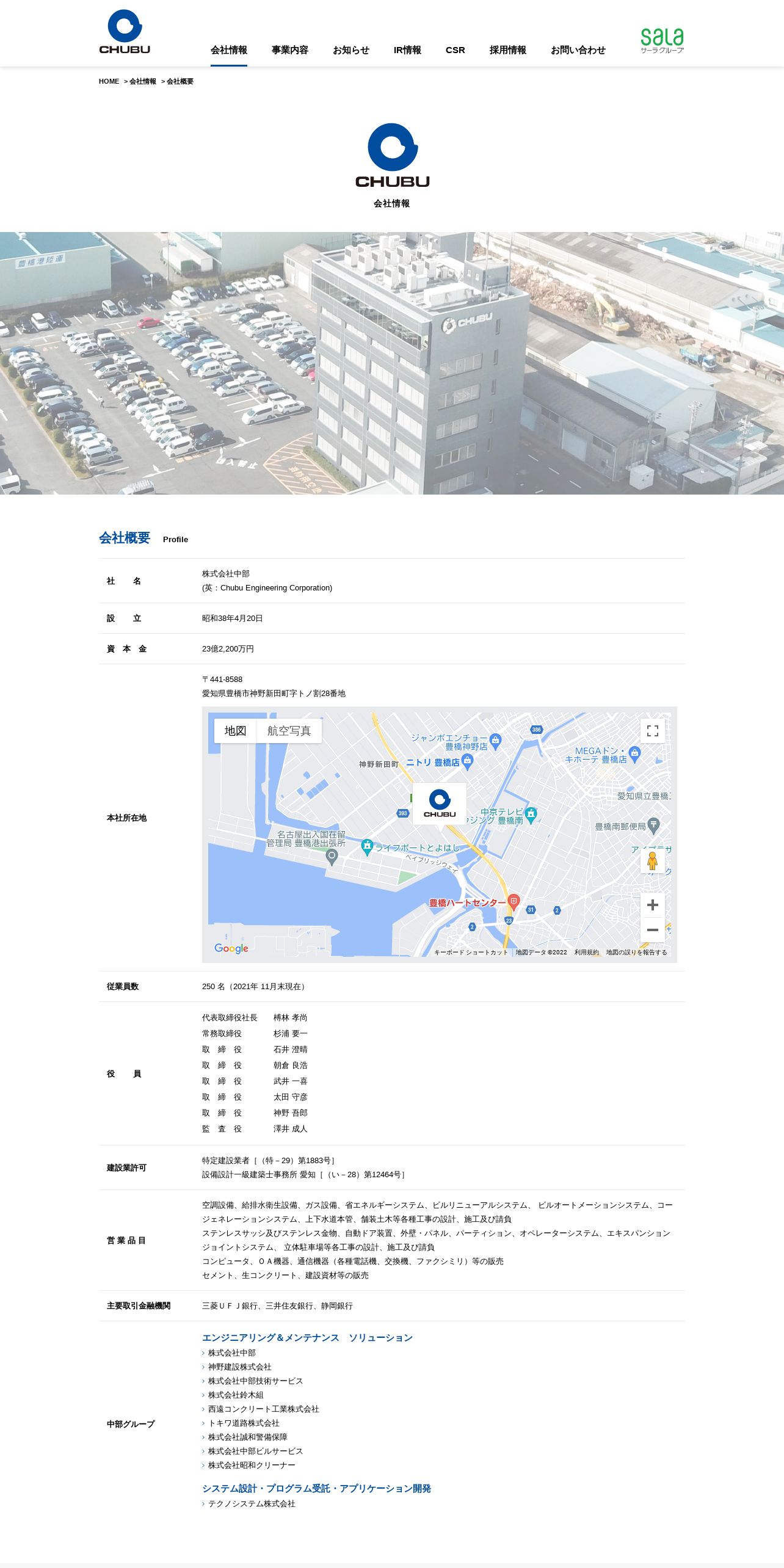Screen dimensions: 784x1568
Task: Open 株式会社鈴木組 link
Action: click(236, 1395)
